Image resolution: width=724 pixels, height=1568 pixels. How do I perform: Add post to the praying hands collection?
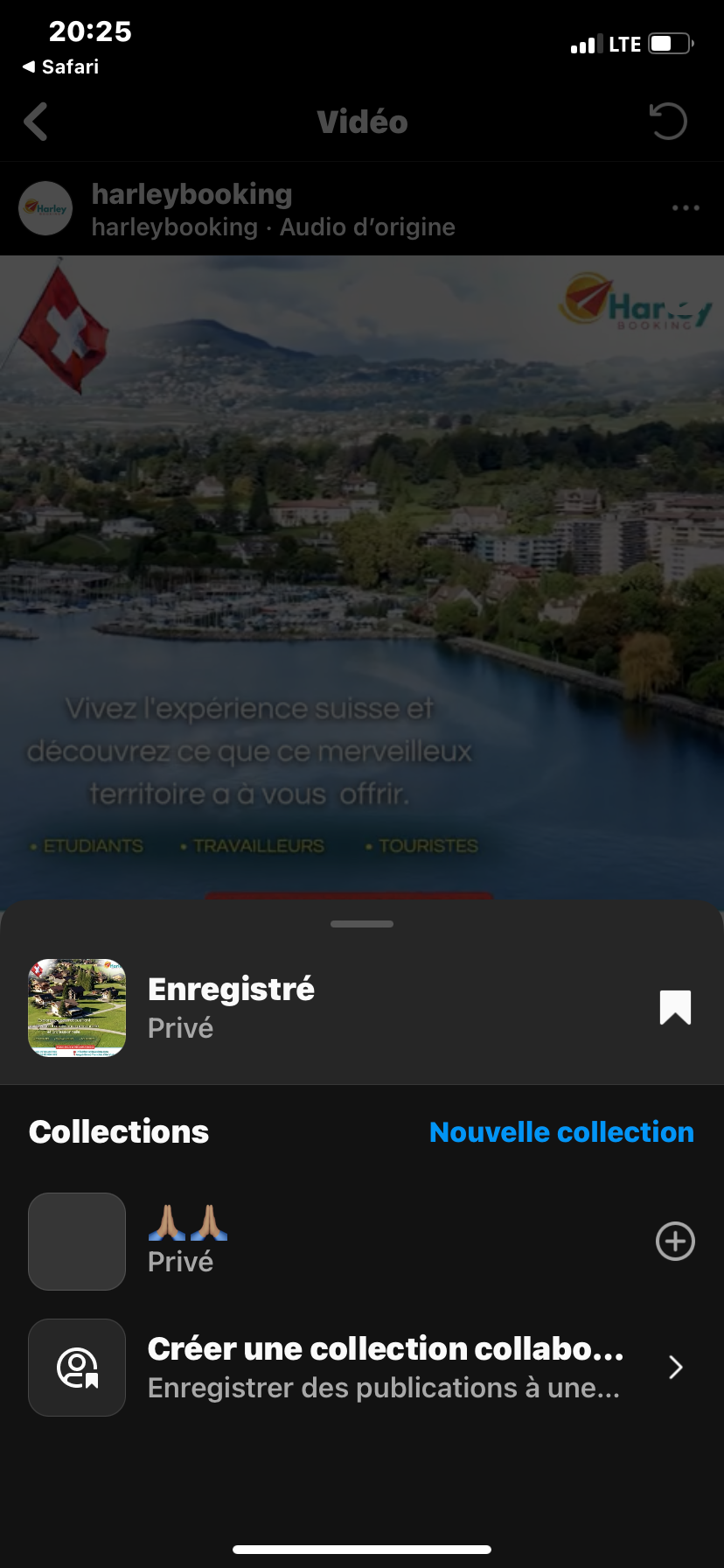(675, 1241)
